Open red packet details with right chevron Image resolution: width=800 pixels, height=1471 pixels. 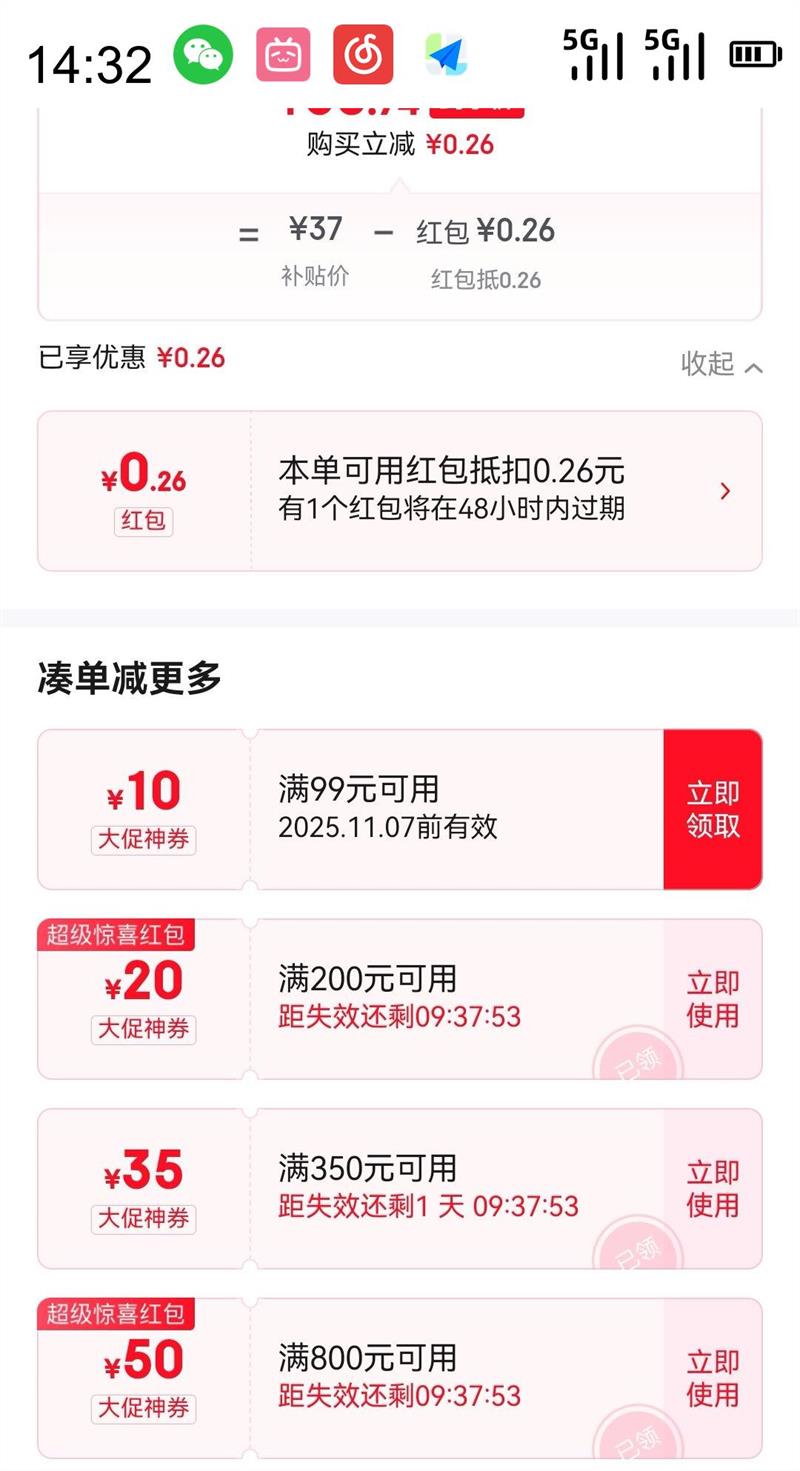tap(725, 490)
